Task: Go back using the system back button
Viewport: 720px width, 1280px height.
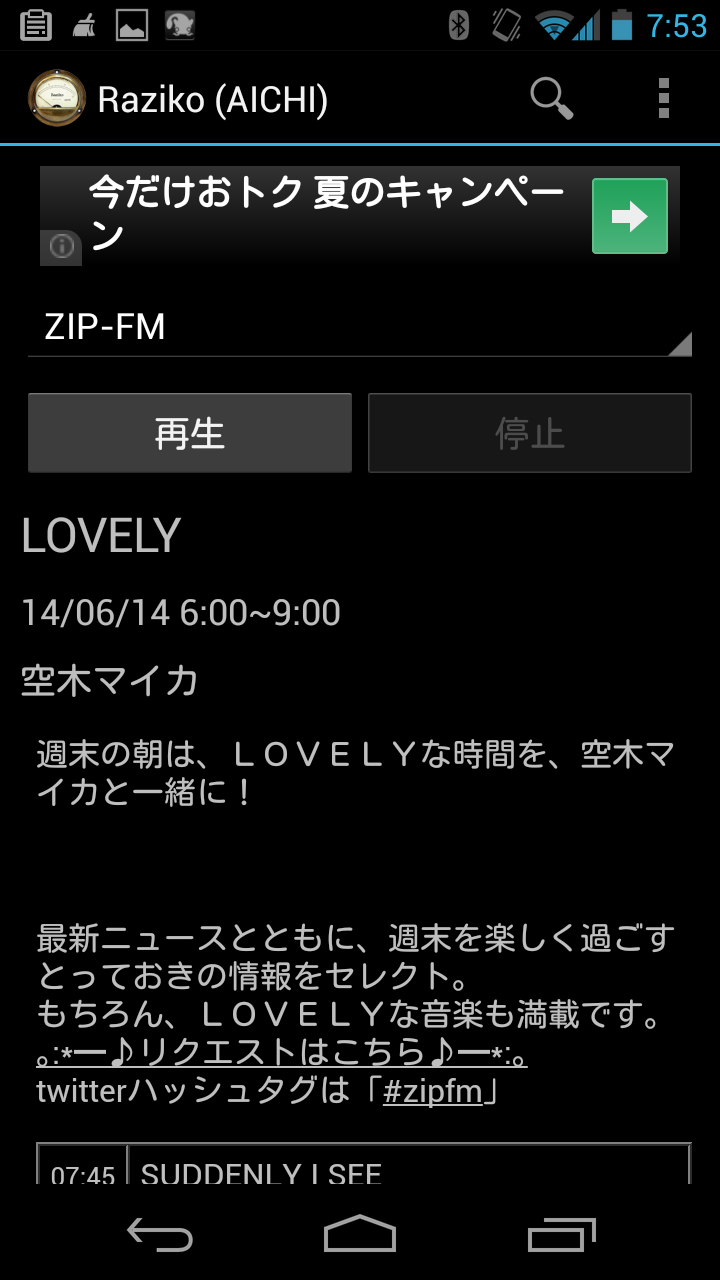Action: point(160,1236)
